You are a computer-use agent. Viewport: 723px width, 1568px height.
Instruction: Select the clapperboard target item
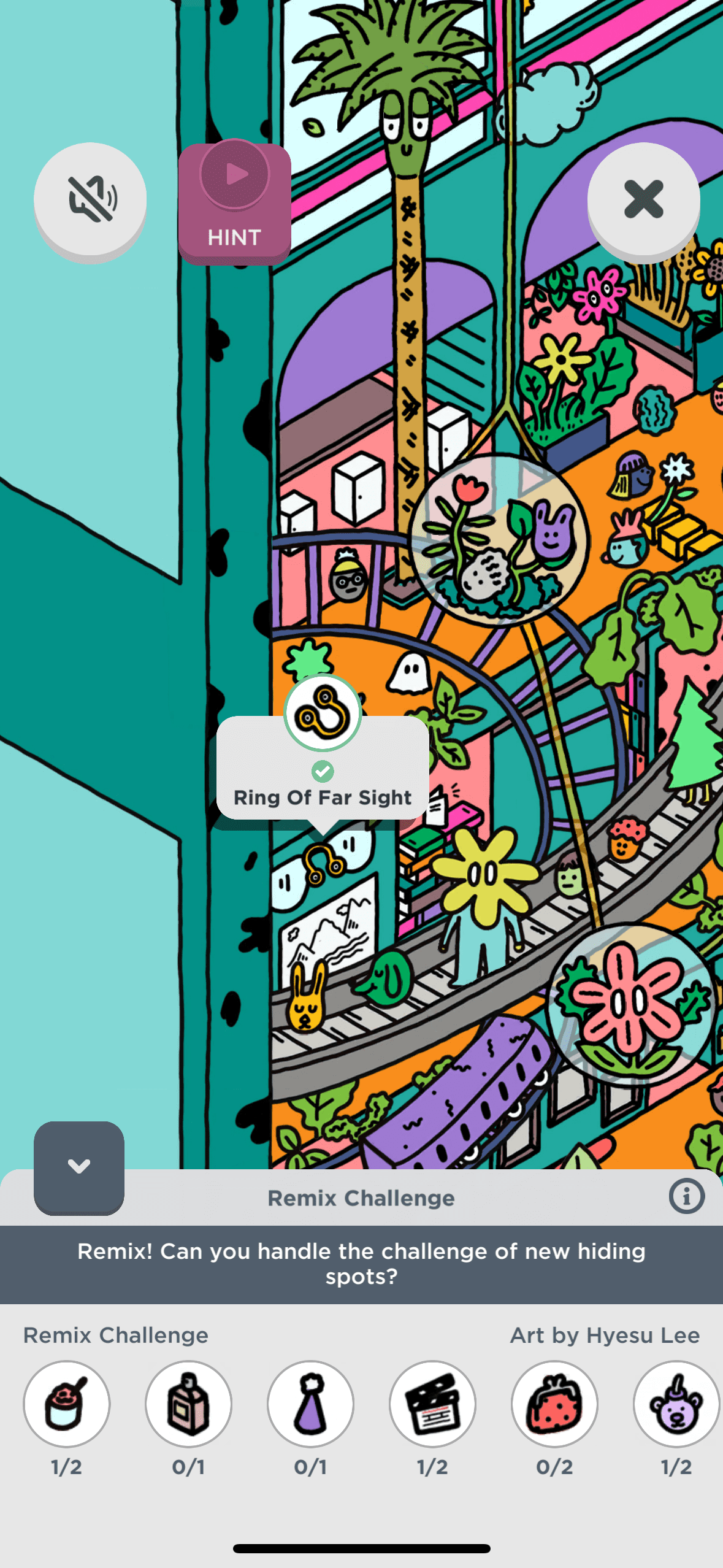[x=432, y=1404]
